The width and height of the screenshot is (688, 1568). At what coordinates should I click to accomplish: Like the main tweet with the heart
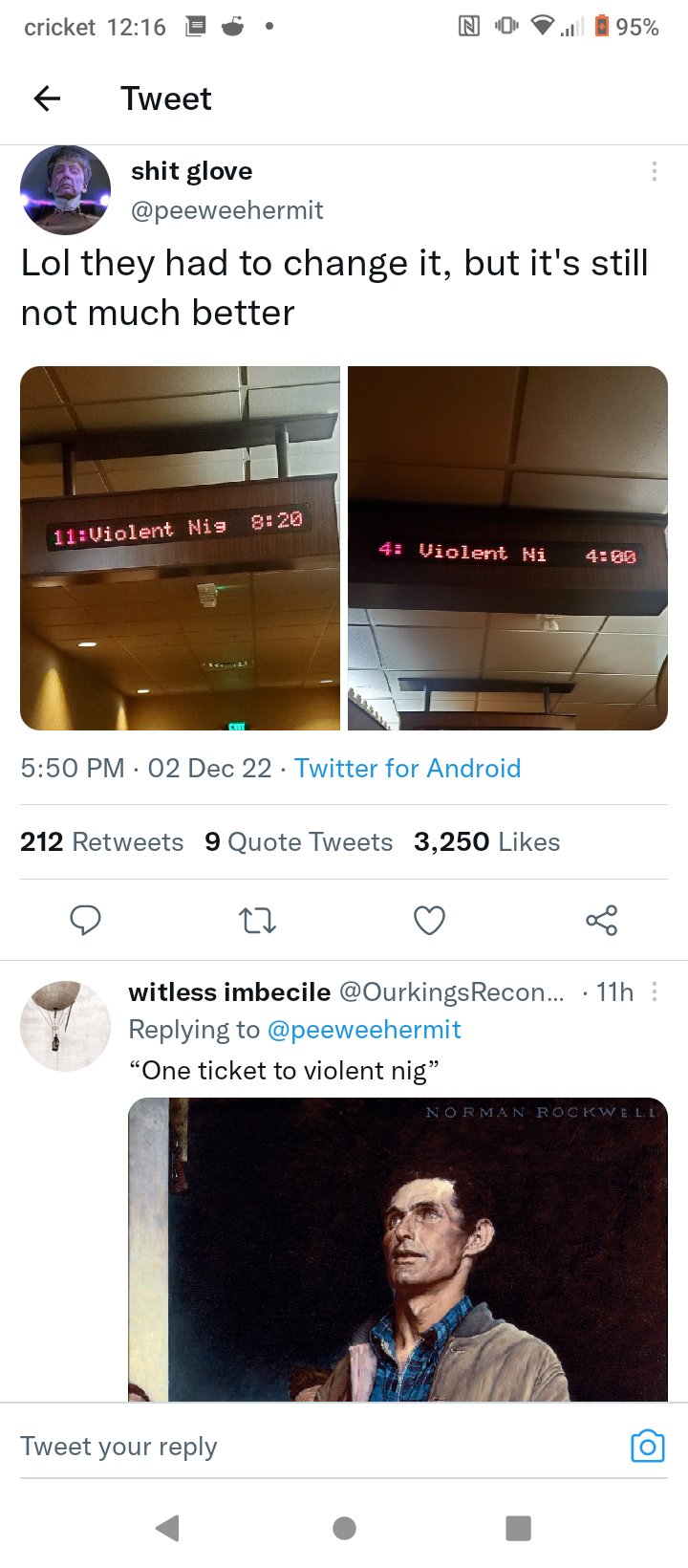(429, 920)
